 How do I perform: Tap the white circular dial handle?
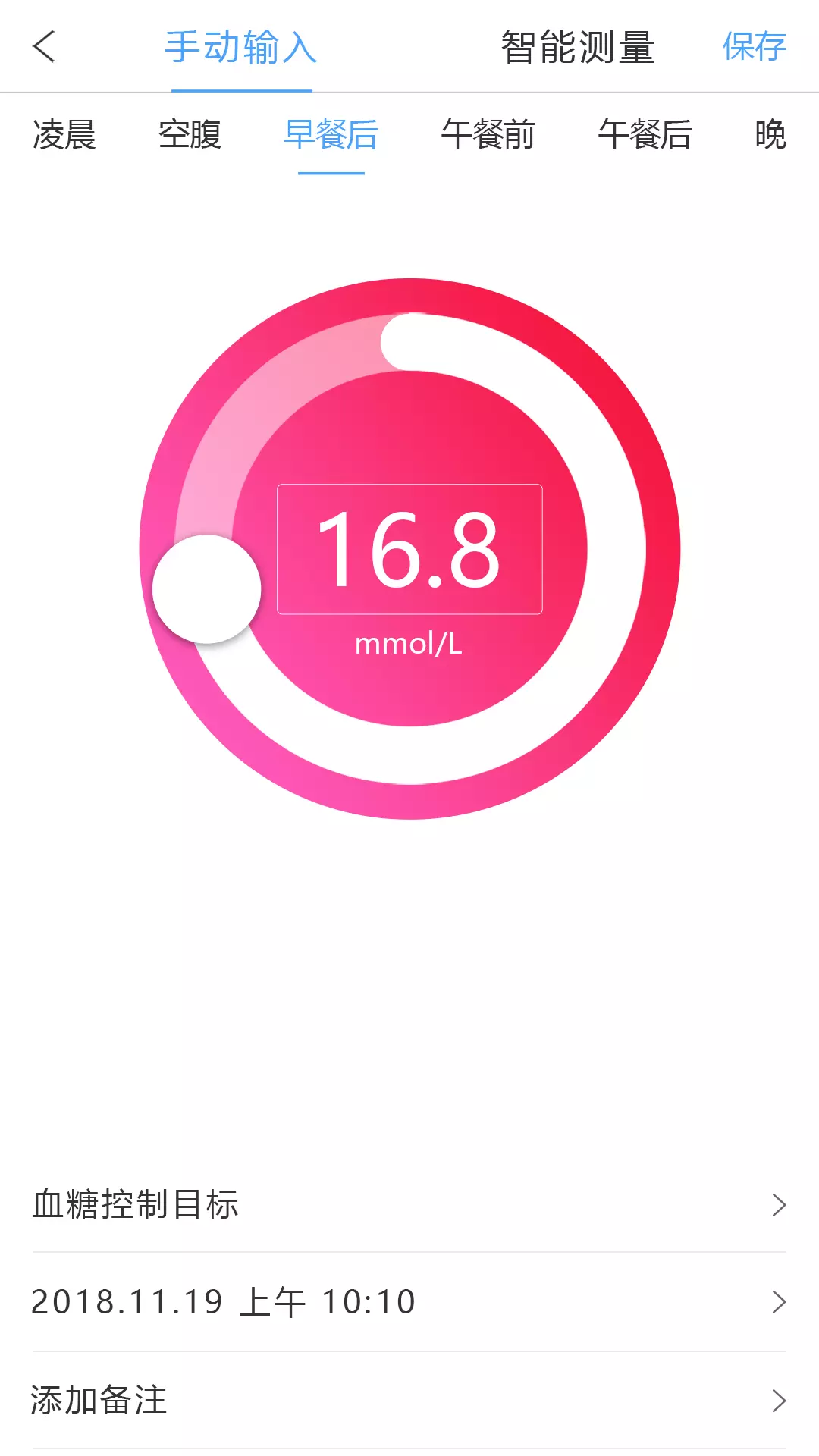(206, 589)
